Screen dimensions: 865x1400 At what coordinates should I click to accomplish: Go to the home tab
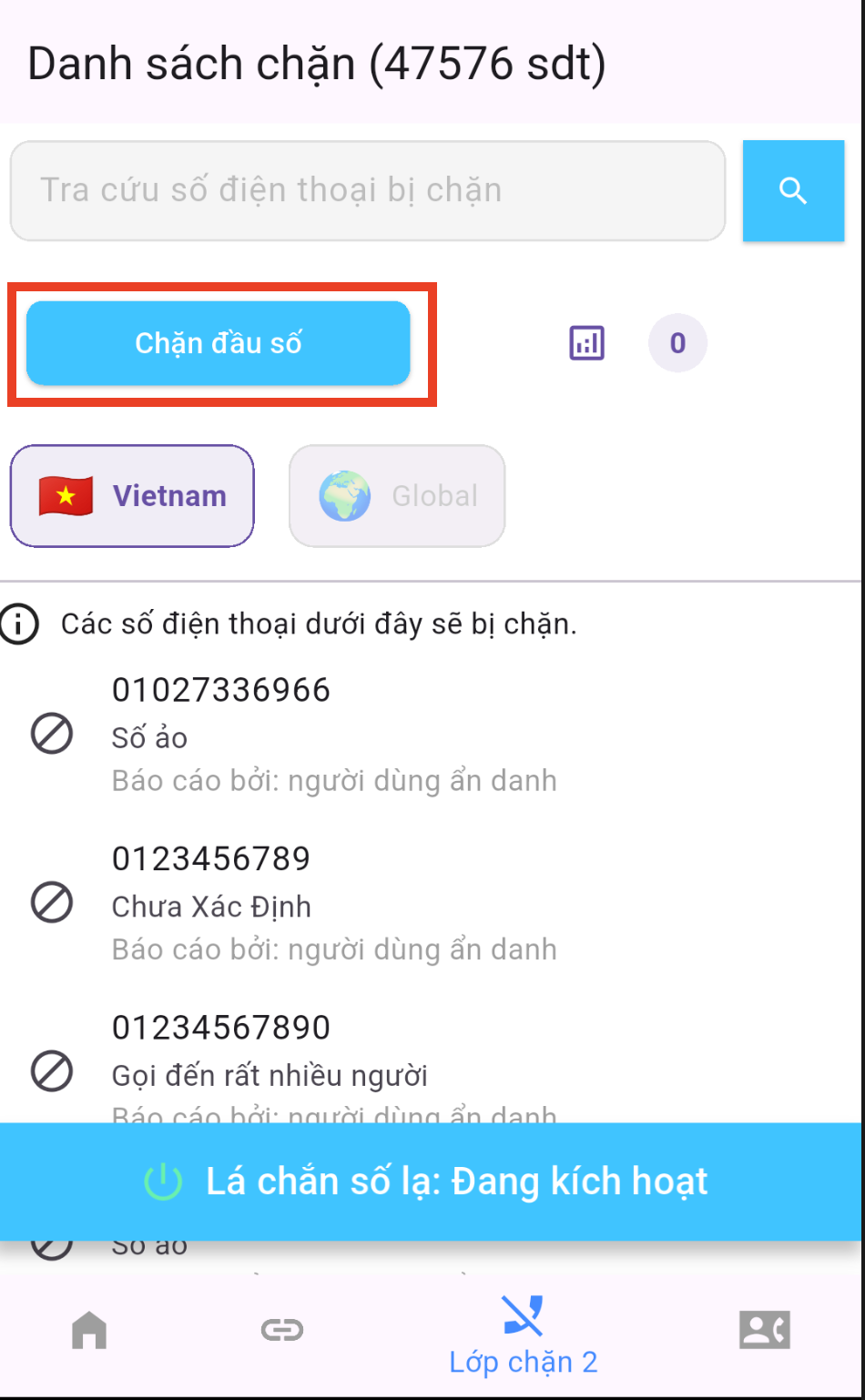(89, 1330)
